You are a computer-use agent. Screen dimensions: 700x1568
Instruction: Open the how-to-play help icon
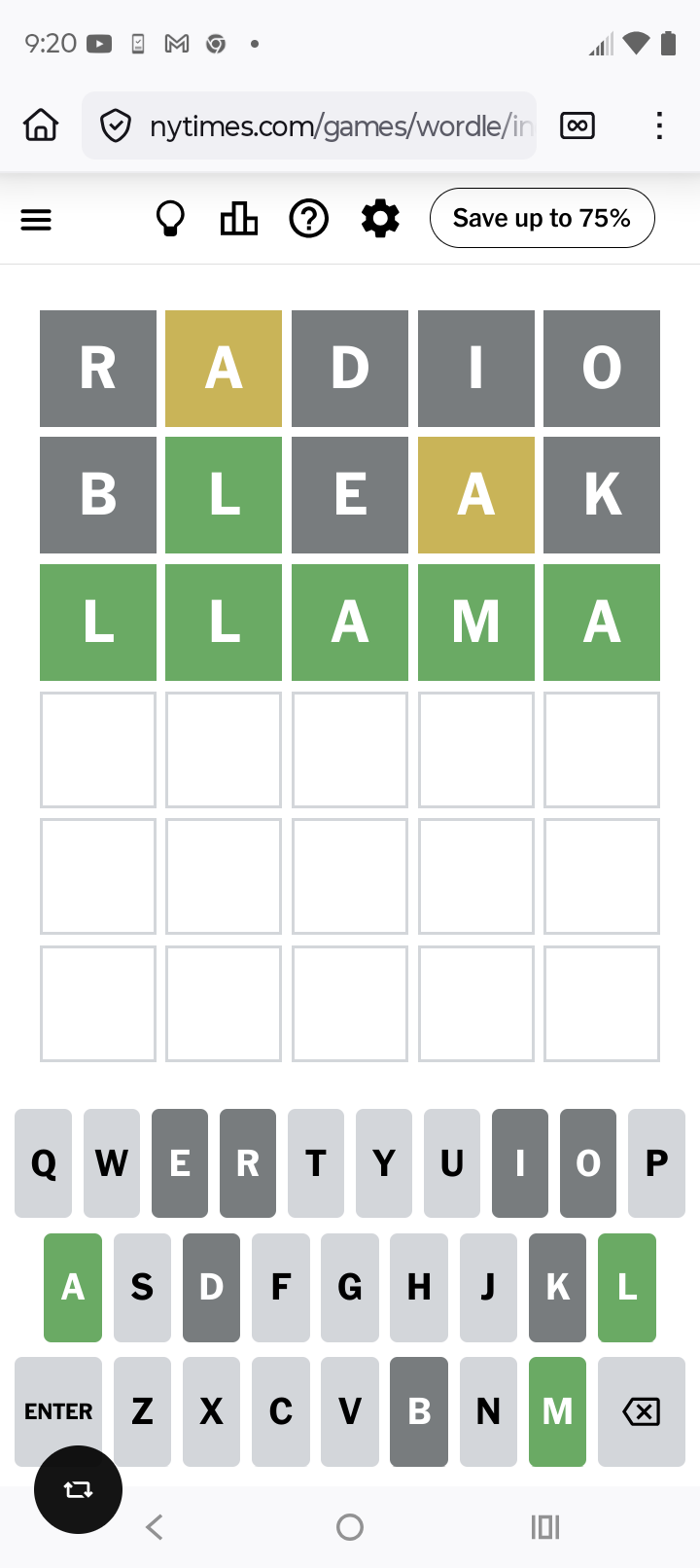pos(309,219)
